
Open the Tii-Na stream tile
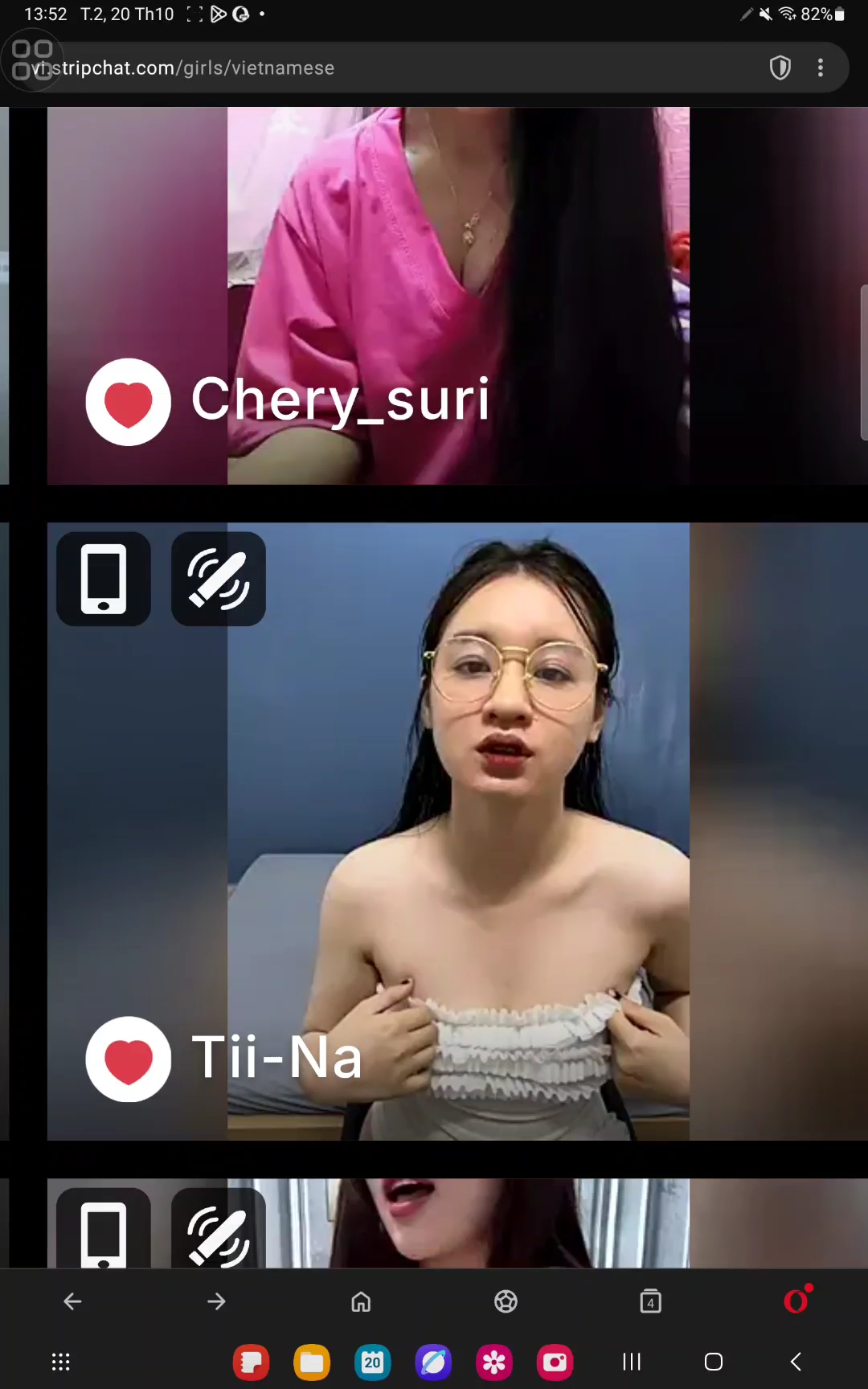click(x=482, y=804)
